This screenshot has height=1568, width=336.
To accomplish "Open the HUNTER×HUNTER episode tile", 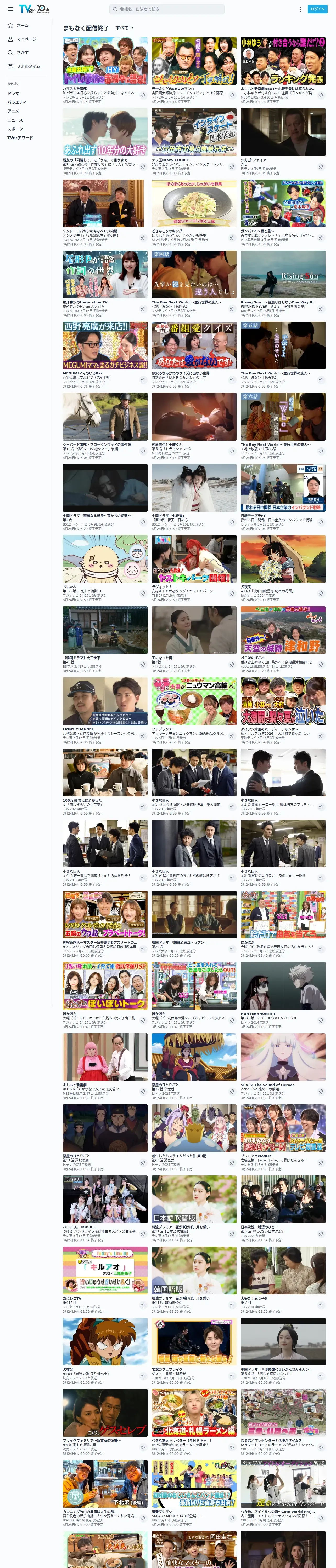I will click(x=282, y=995).
